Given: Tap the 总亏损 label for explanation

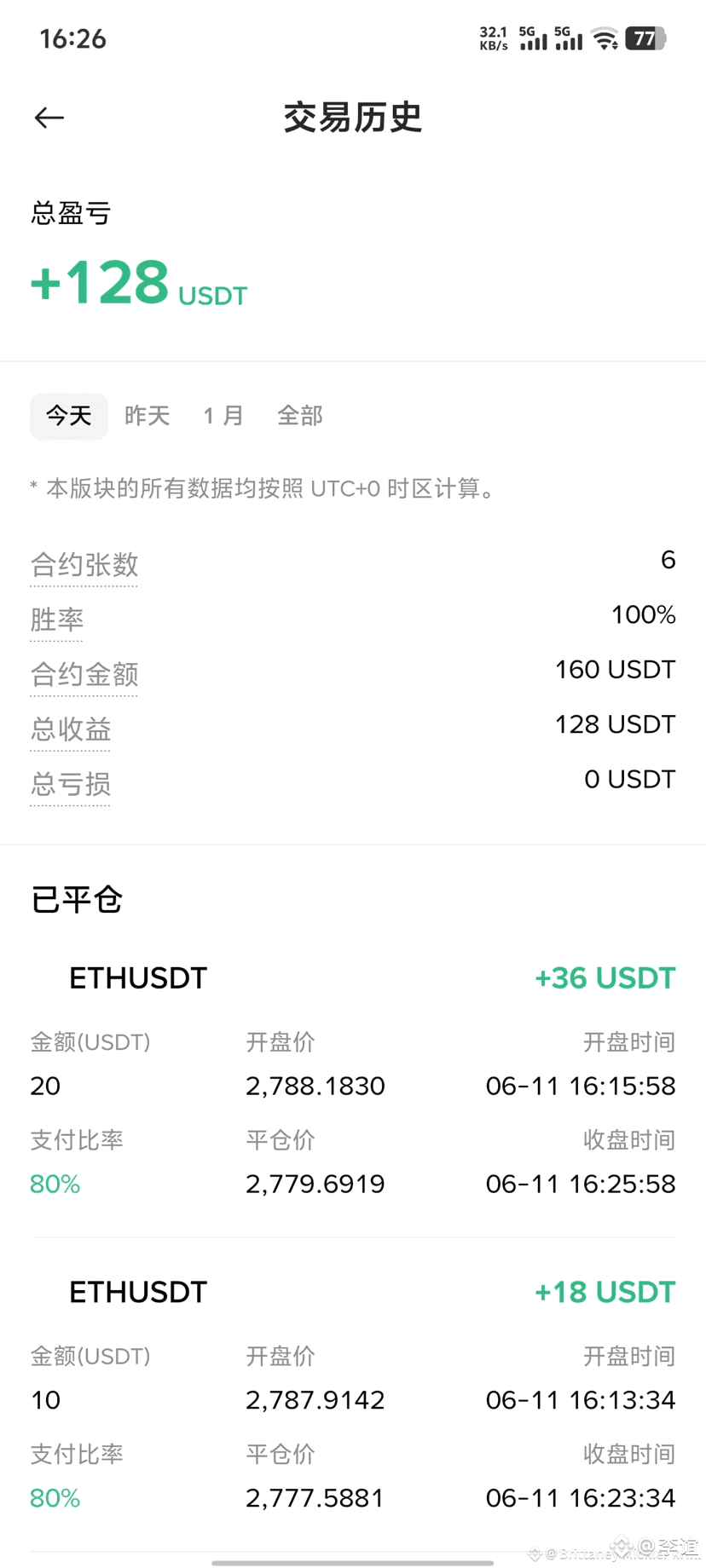Looking at the screenshot, I should click(71, 784).
